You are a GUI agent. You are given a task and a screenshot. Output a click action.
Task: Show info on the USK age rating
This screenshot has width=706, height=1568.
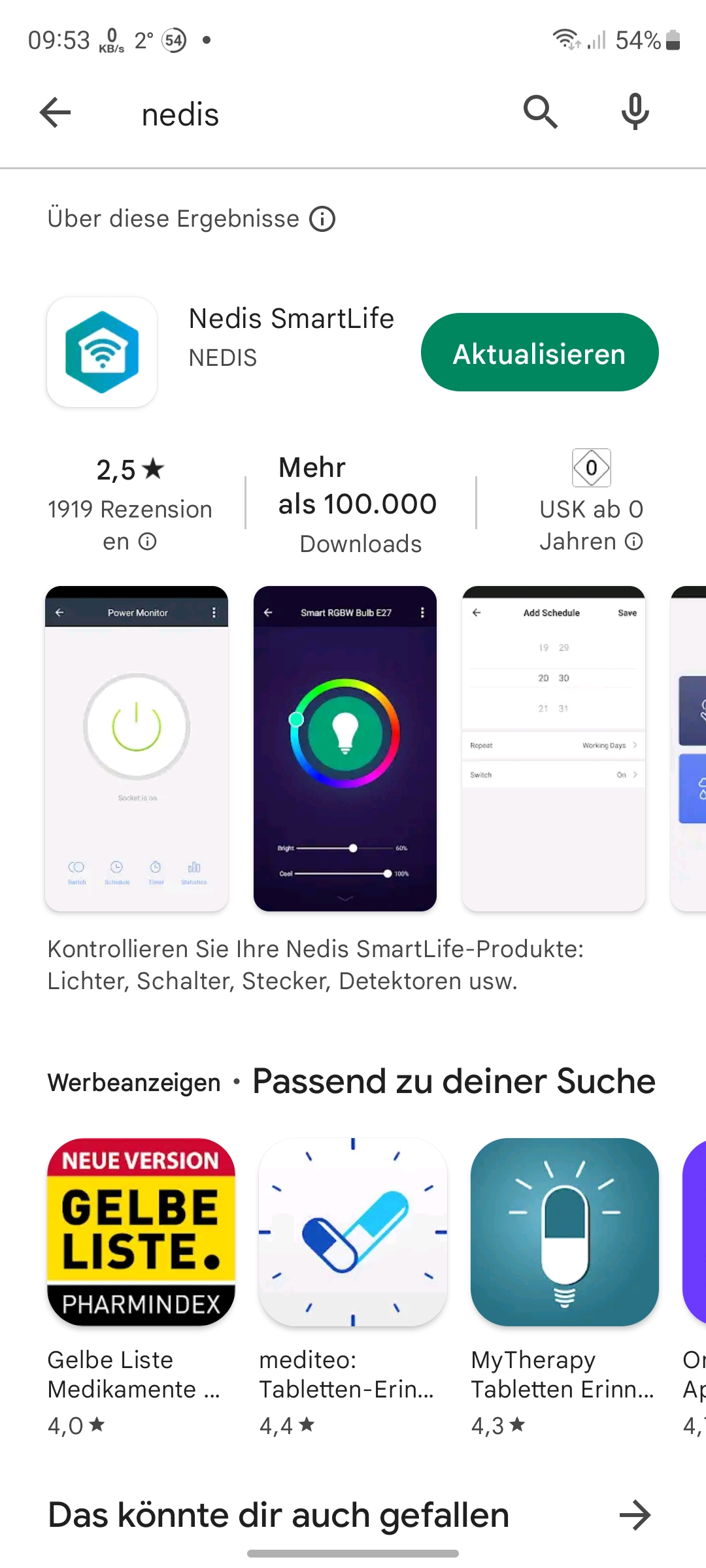633,542
